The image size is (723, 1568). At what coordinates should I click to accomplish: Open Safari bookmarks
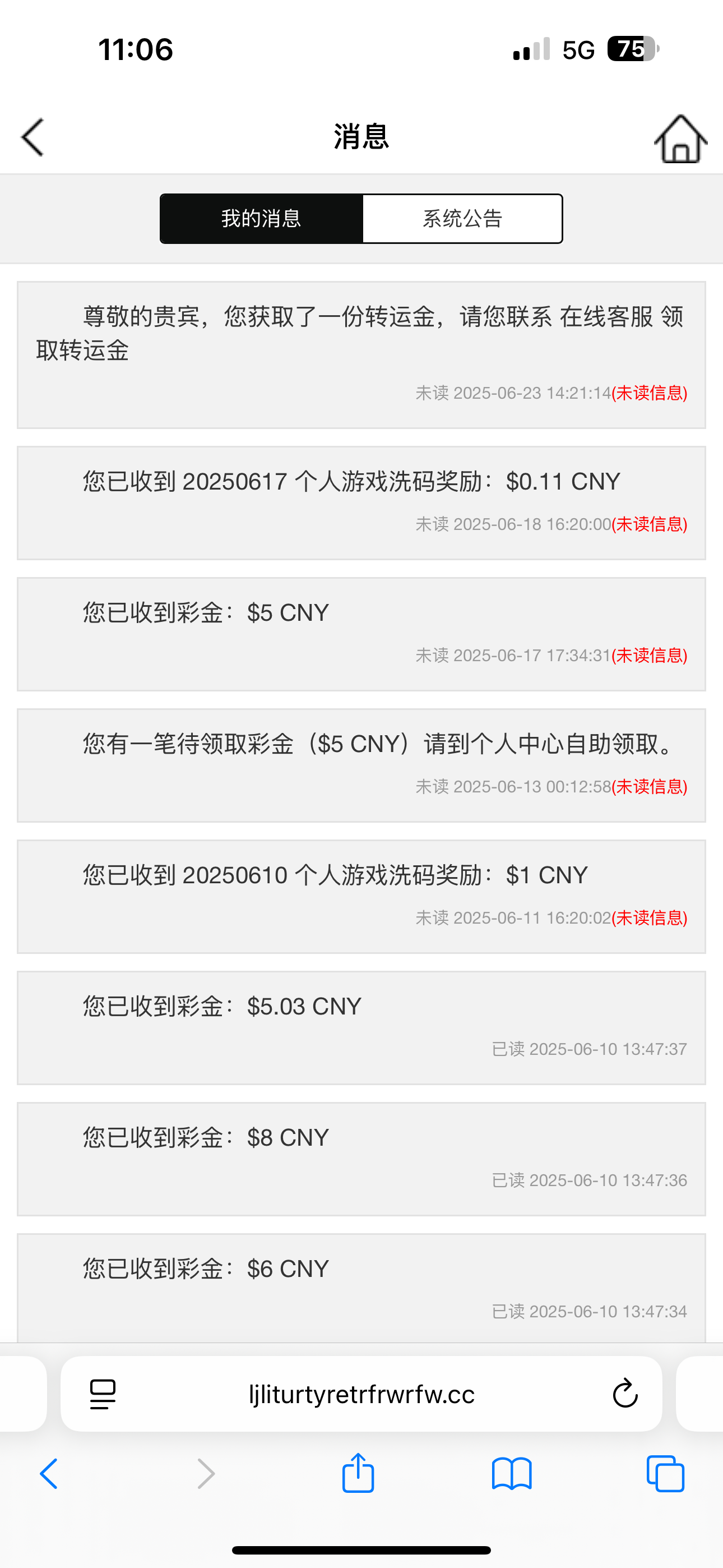(x=511, y=1474)
